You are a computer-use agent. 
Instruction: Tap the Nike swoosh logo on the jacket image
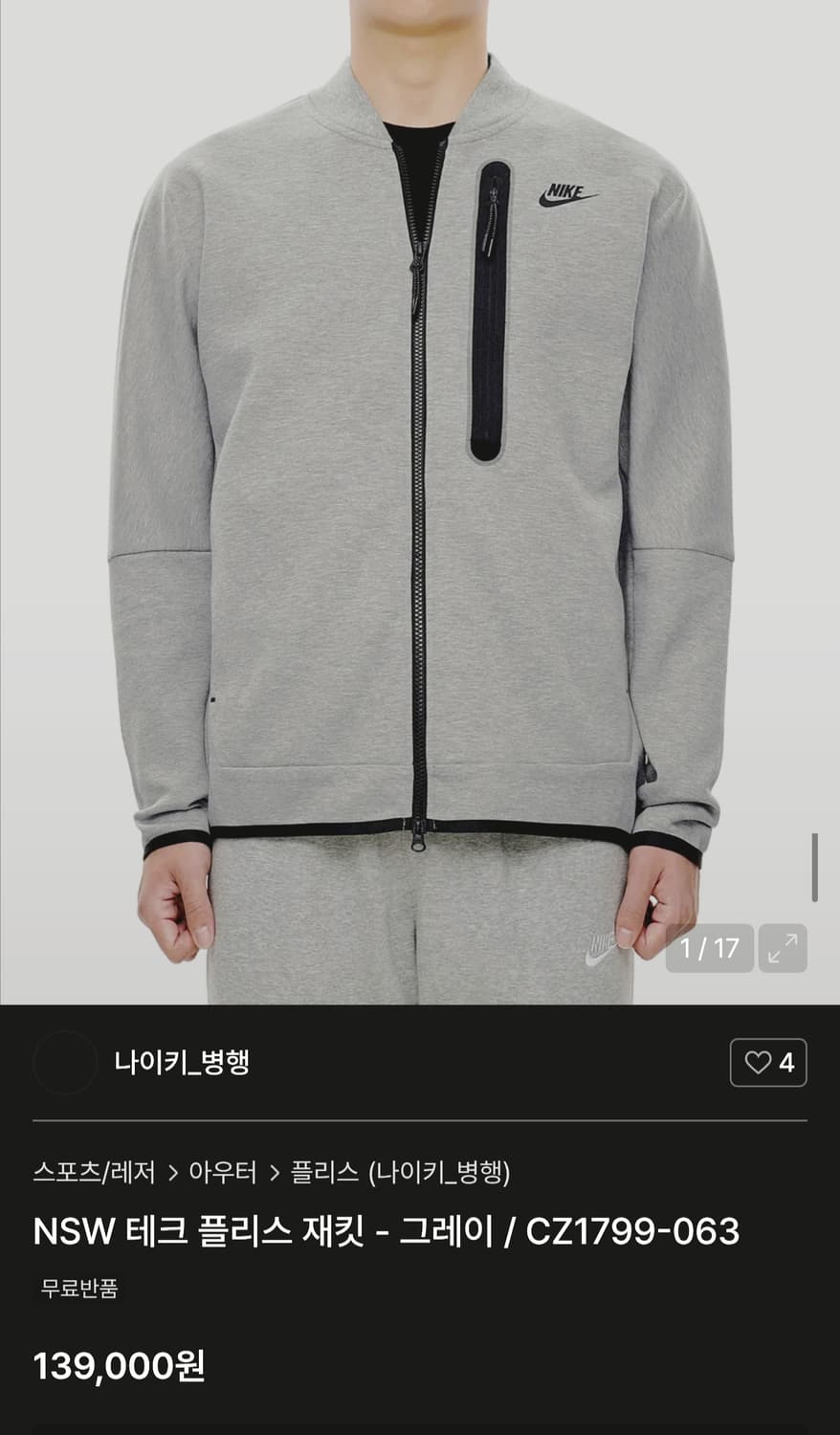pyautogui.click(x=565, y=197)
